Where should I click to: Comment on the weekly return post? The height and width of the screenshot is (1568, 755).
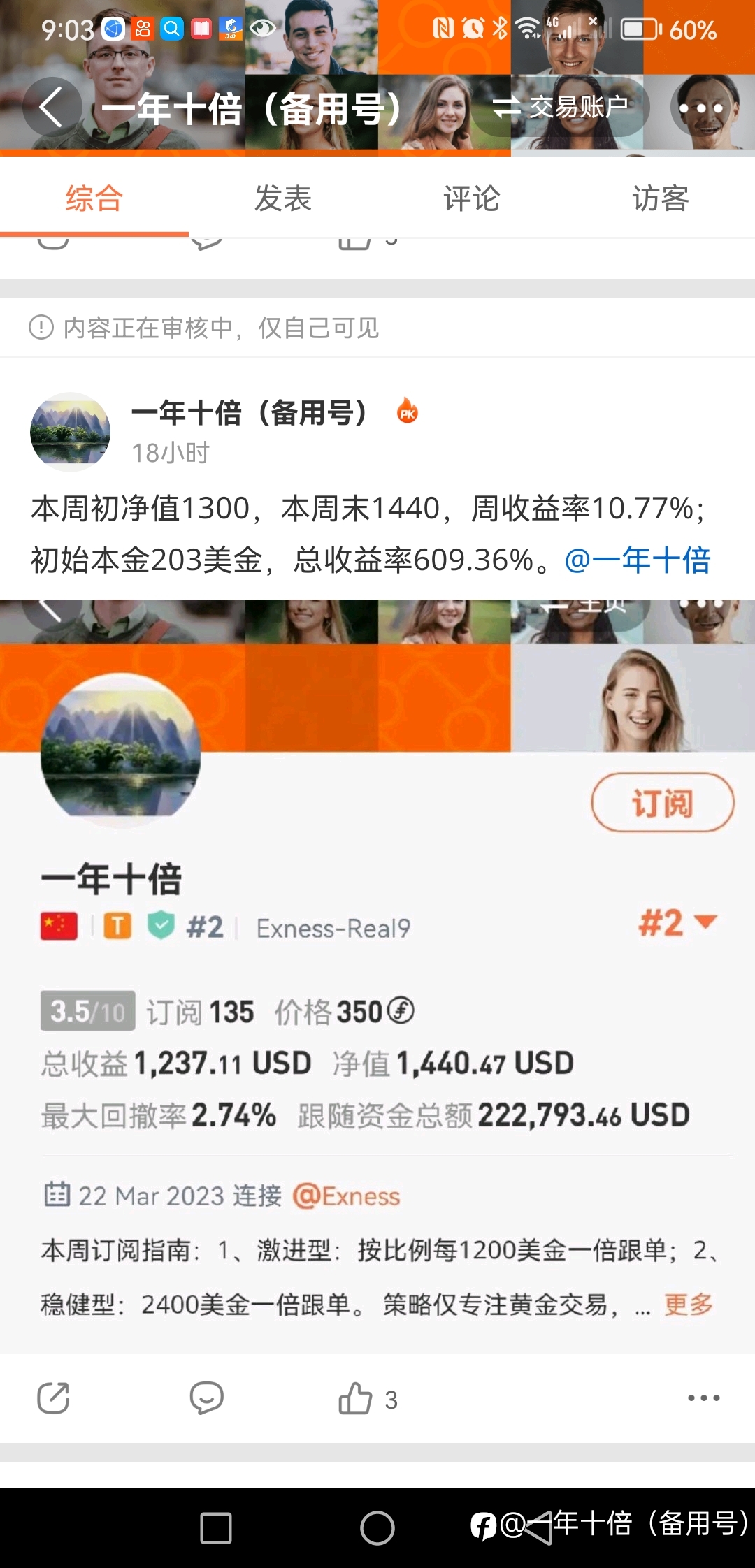[x=206, y=1398]
